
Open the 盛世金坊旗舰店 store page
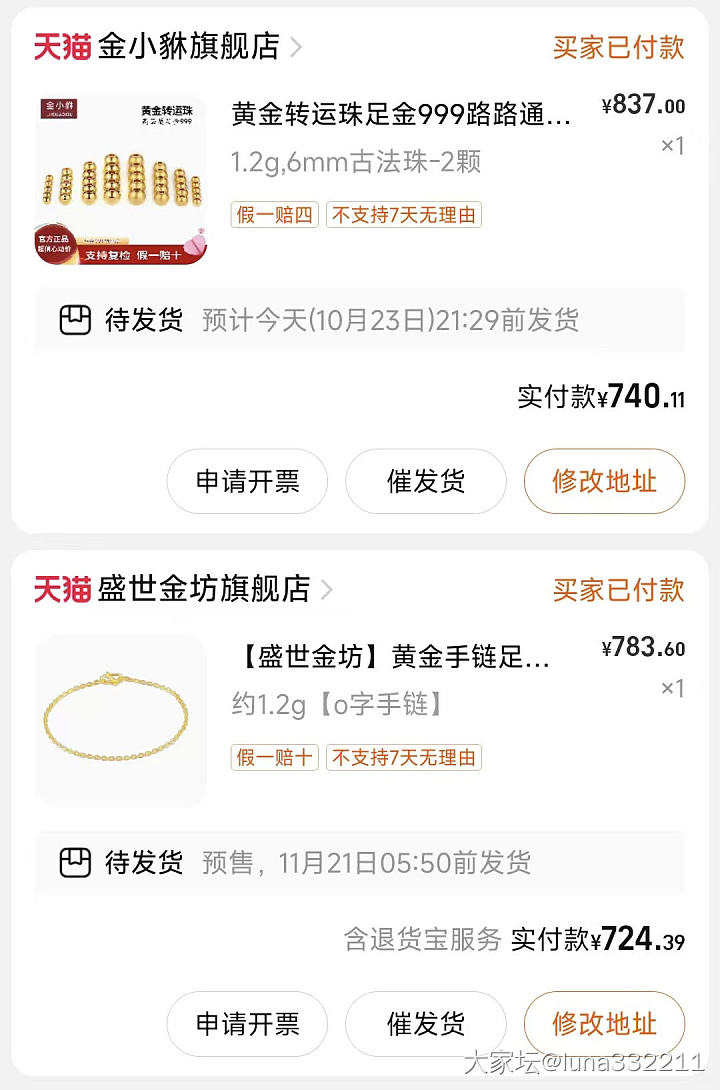(x=203, y=589)
